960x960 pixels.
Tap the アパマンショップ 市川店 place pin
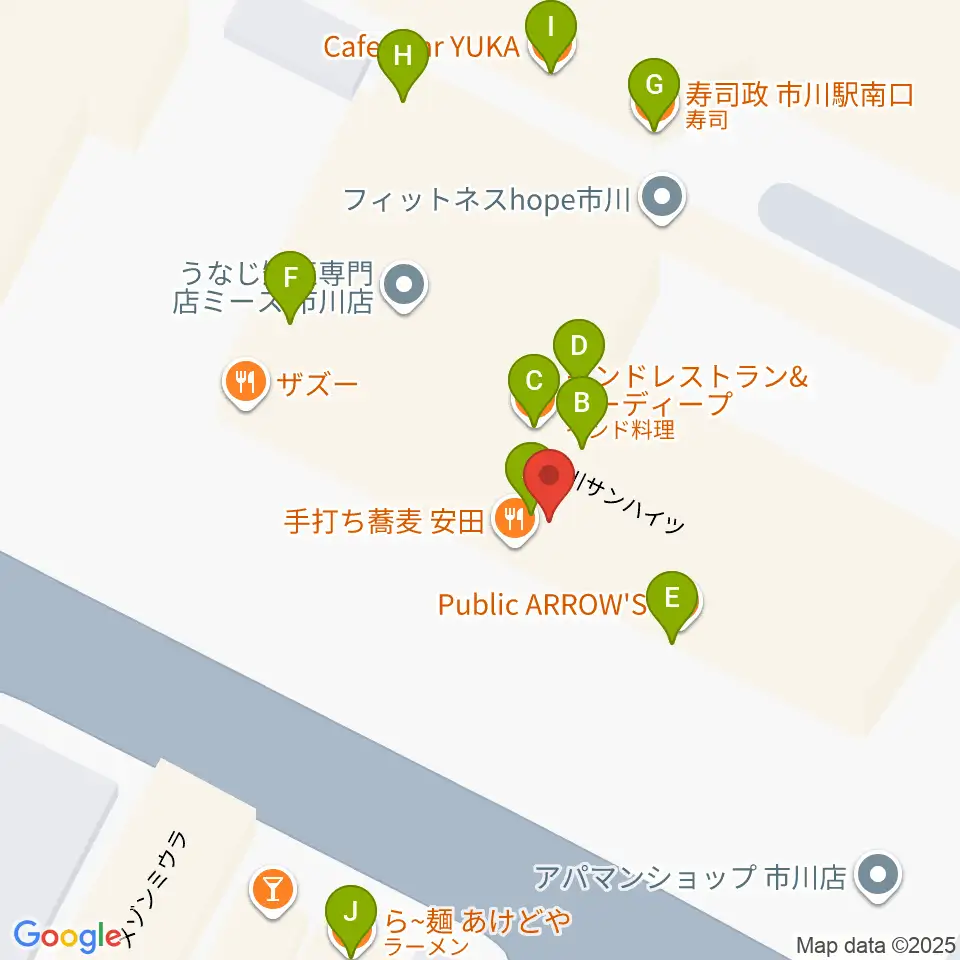coord(878,876)
